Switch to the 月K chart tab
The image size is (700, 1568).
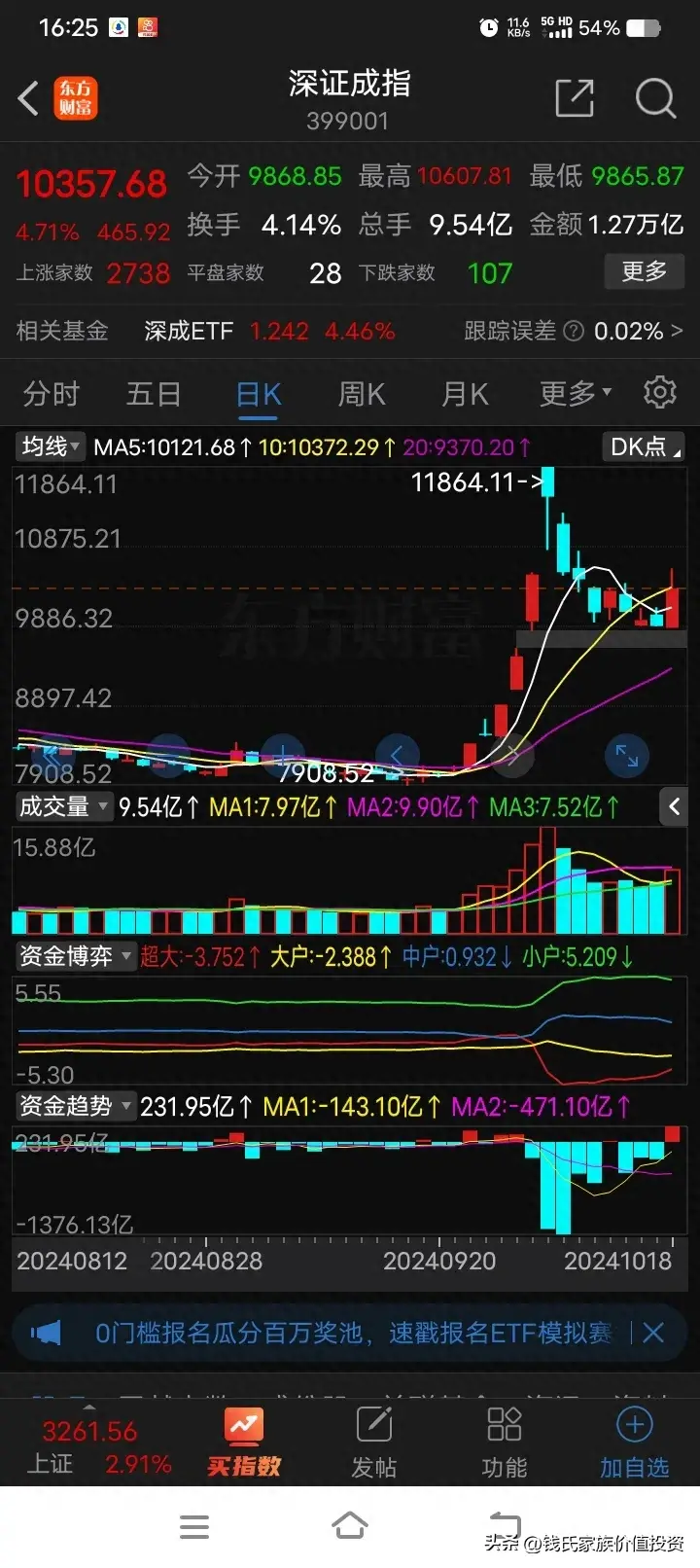pyautogui.click(x=465, y=394)
